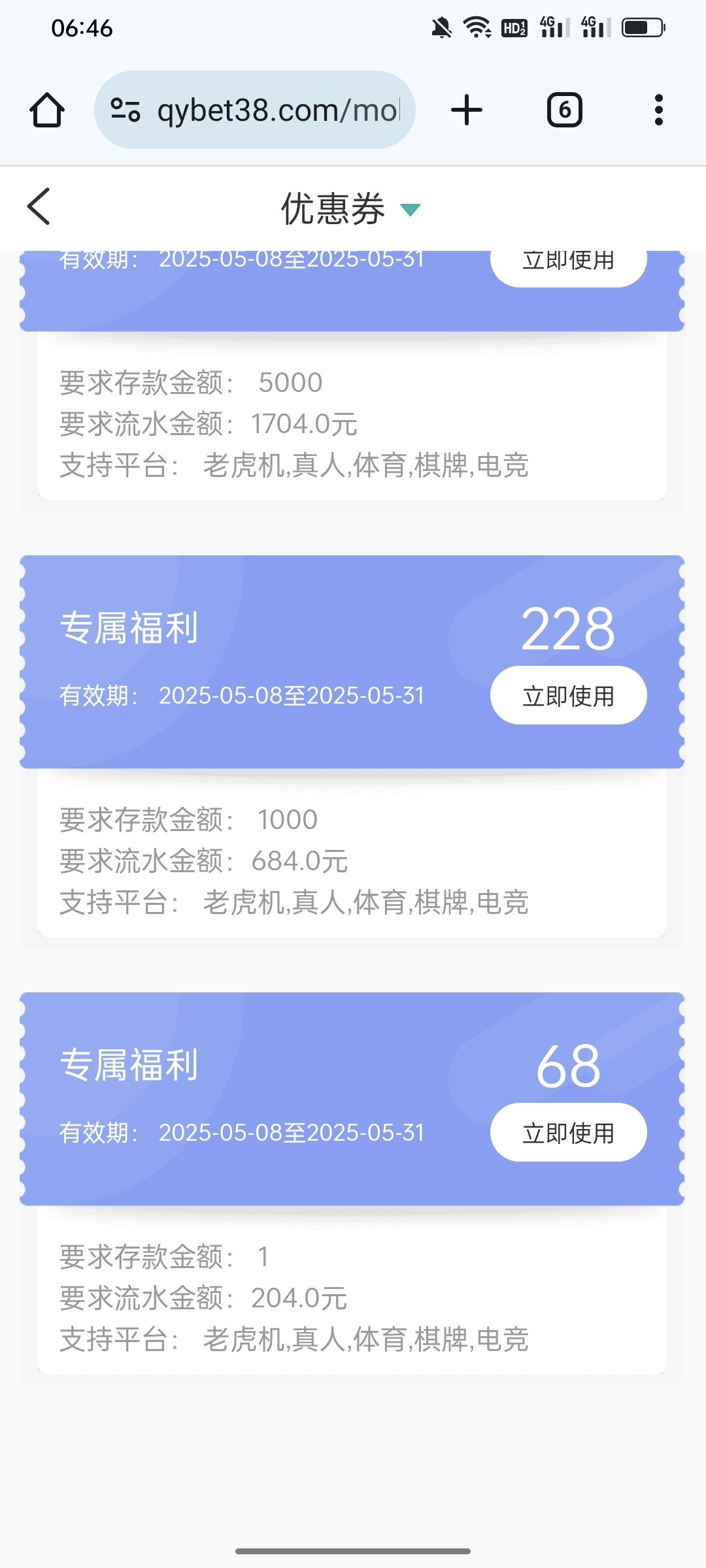706x1568 pixels.
Task: Go back from the 优惠券 page
Action: point(39,206)
